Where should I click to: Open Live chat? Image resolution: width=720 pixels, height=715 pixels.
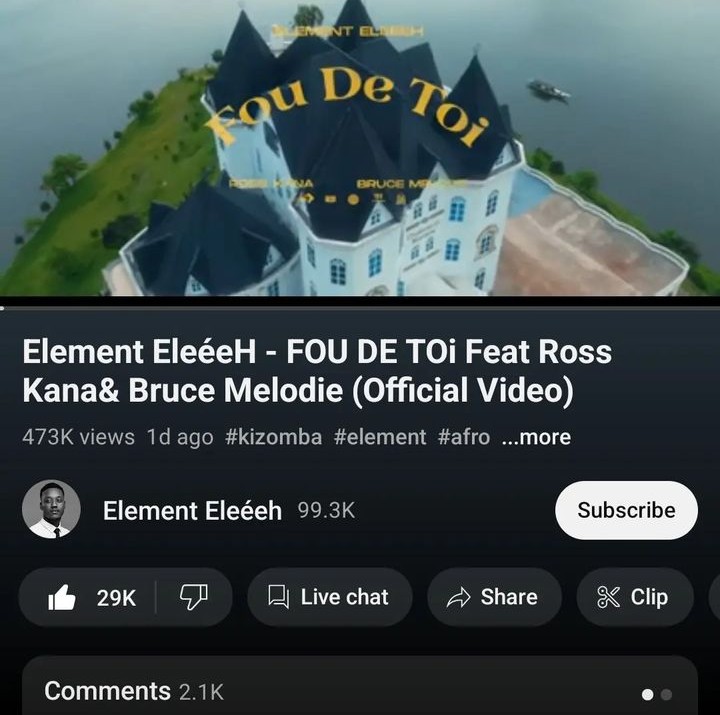329,597
